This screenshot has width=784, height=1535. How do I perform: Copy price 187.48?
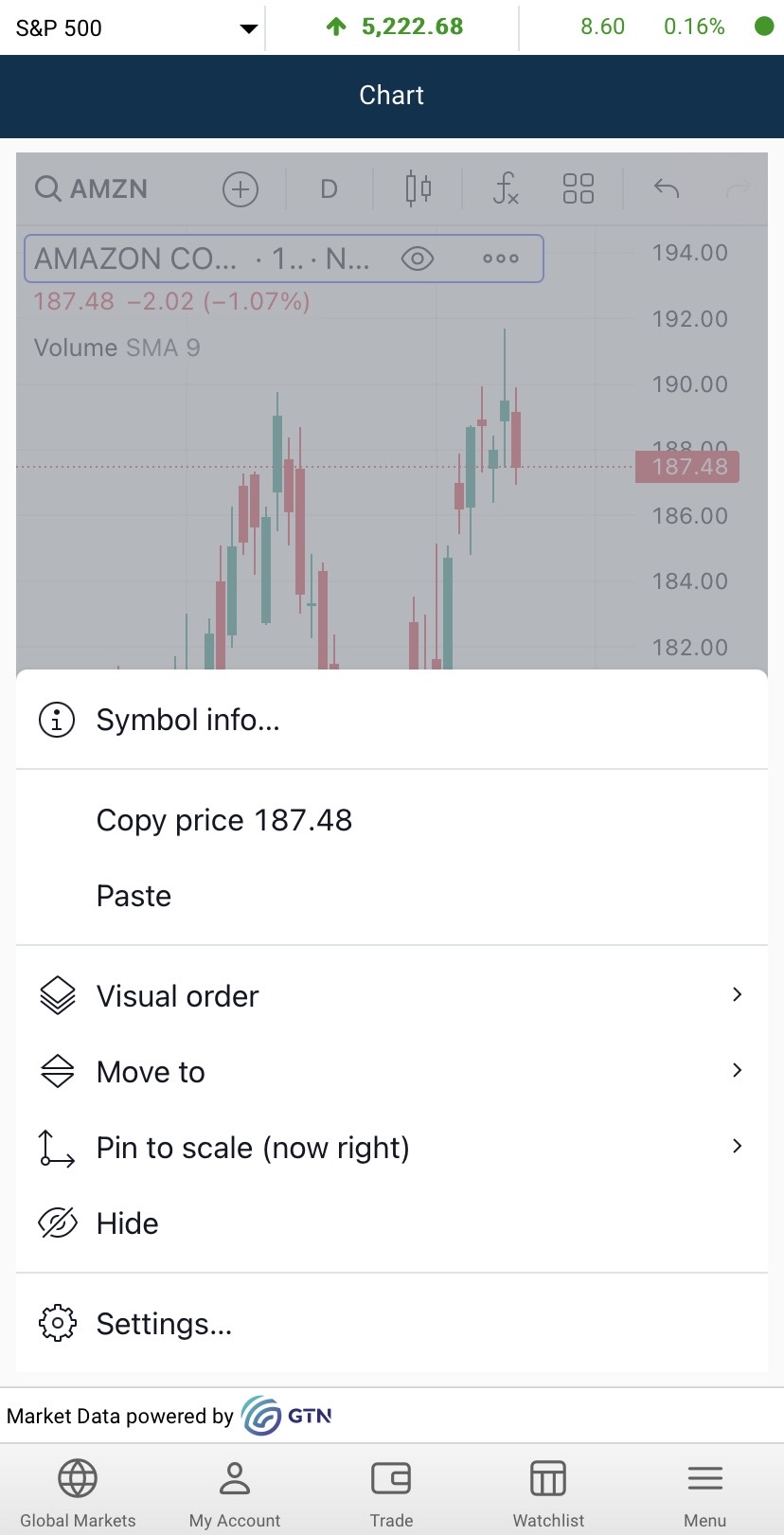point(391,820)
